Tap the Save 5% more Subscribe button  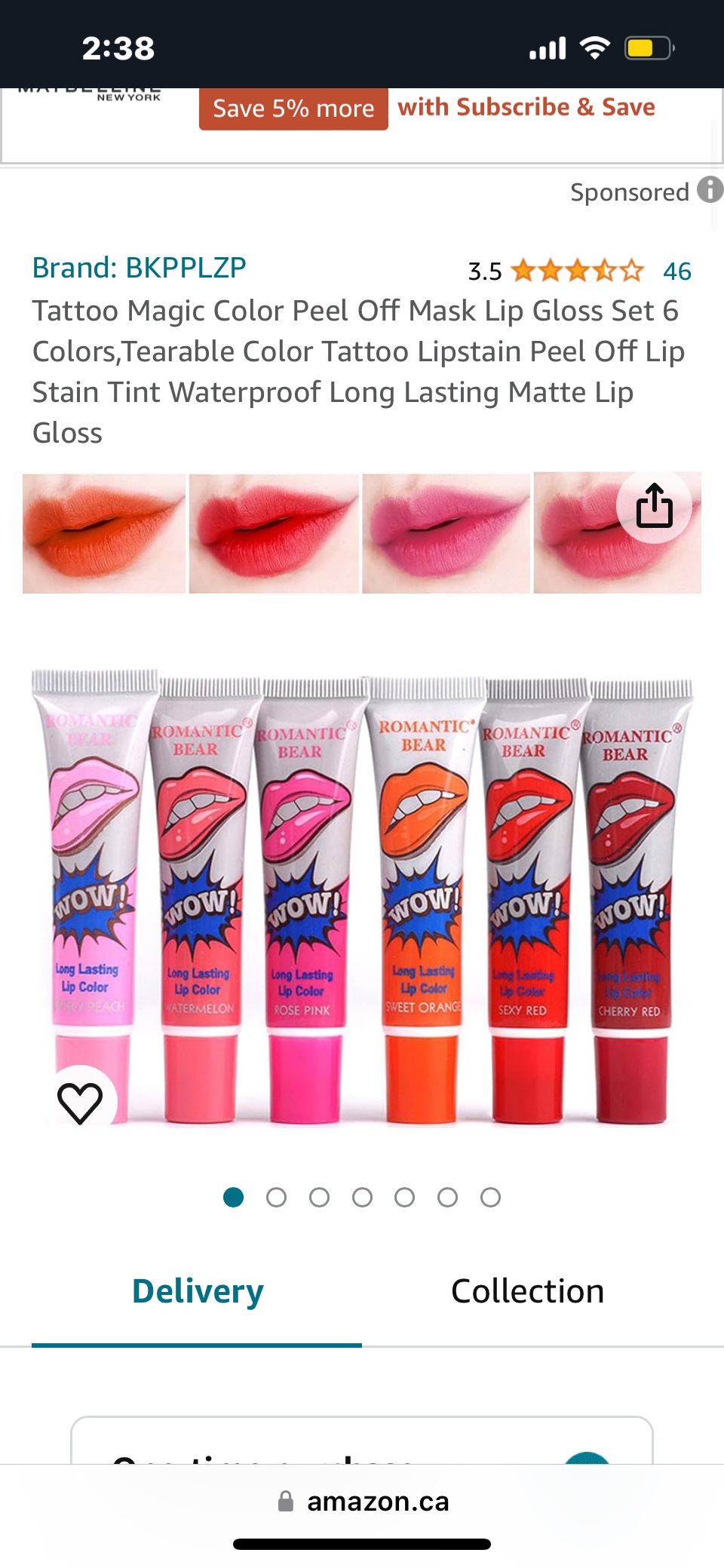pos(293,108)
